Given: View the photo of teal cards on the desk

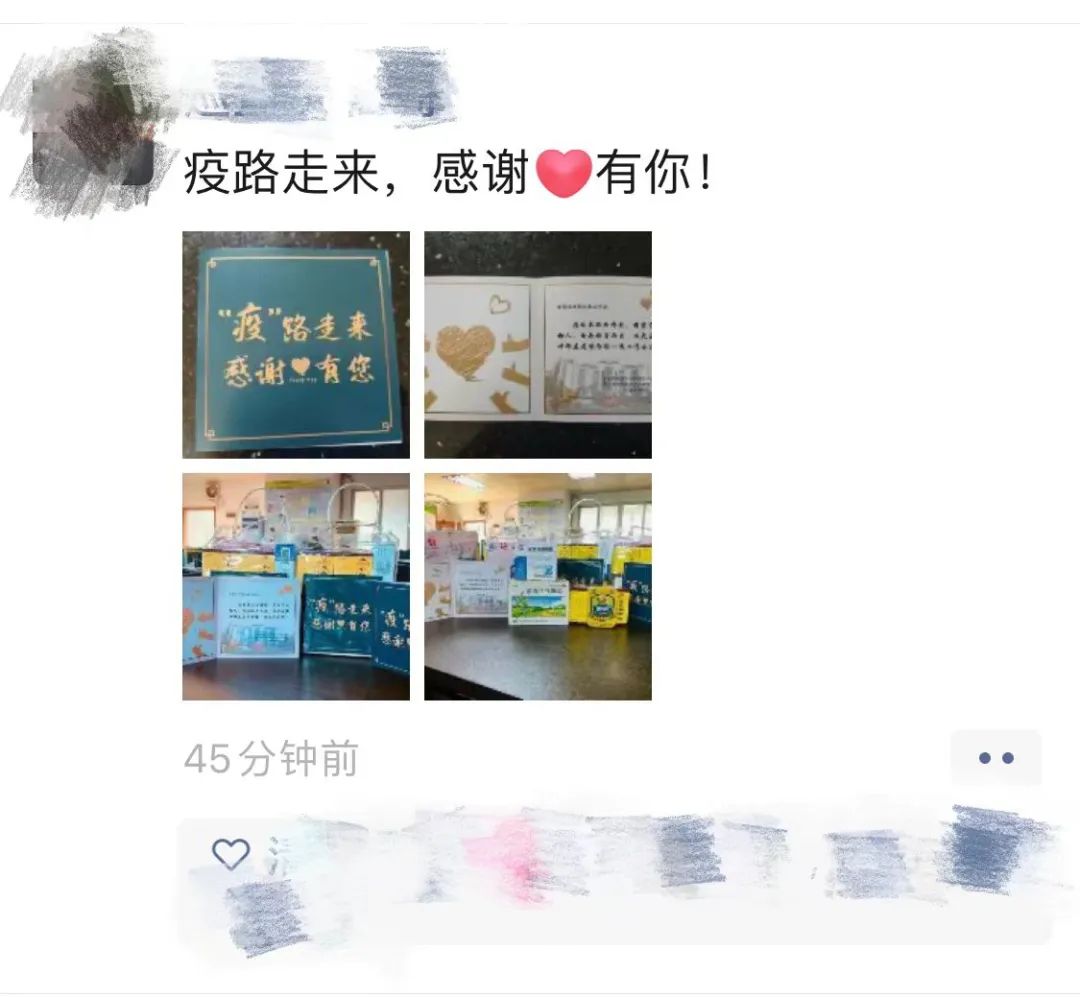Looking at the screenshot, I should point(296,586).
